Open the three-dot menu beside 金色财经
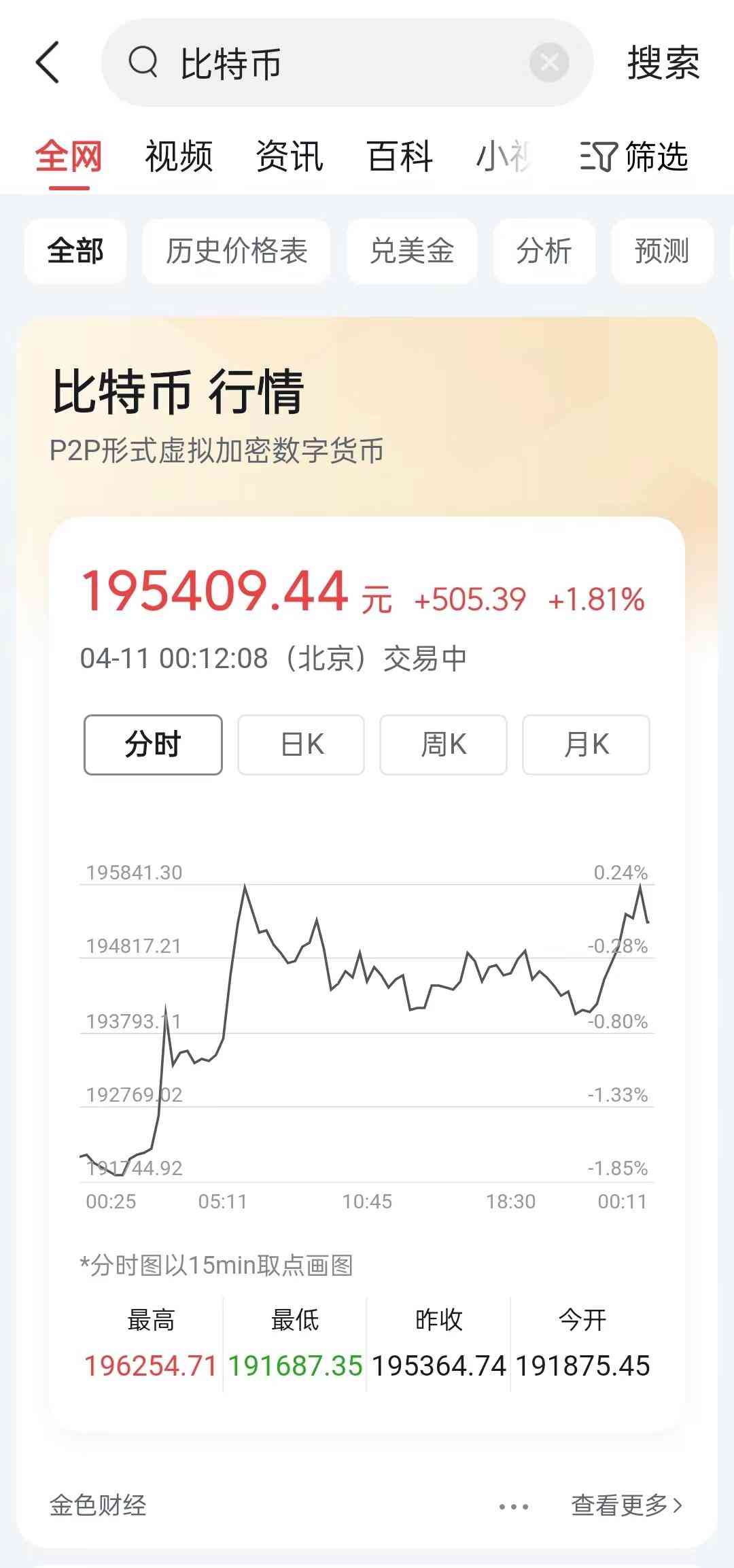Screen dimensions: 734x1568 click(513, 1506)
